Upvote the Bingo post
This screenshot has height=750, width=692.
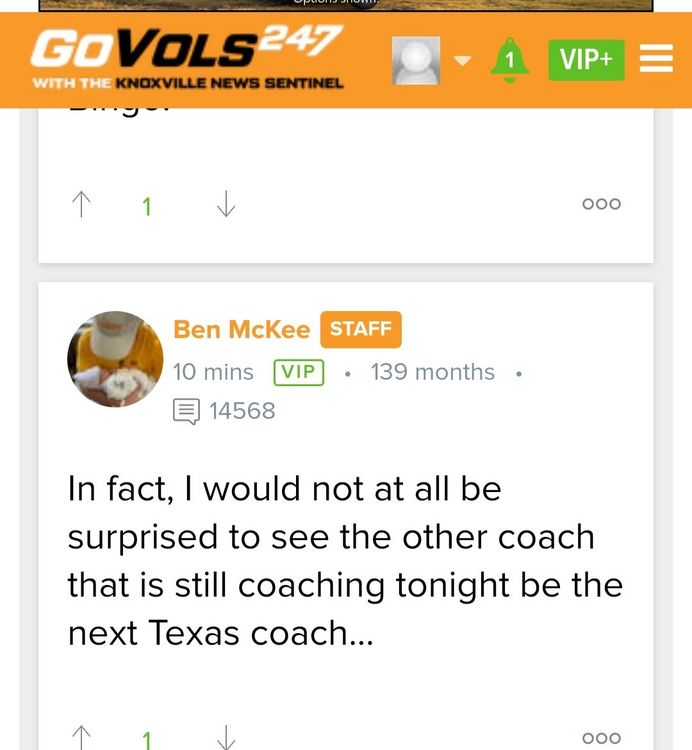pyautogui.click(x=82, y=205)
